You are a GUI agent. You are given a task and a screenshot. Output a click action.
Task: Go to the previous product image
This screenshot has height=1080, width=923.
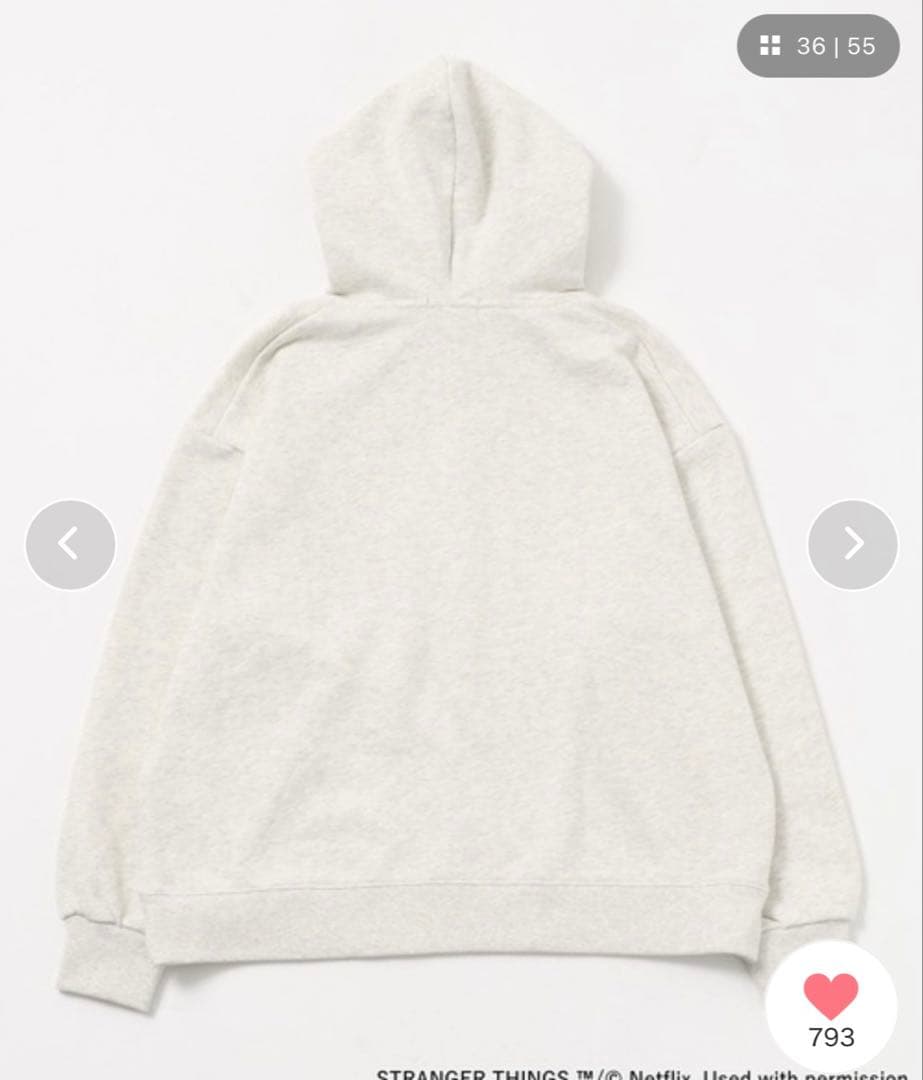coord(70,545)
